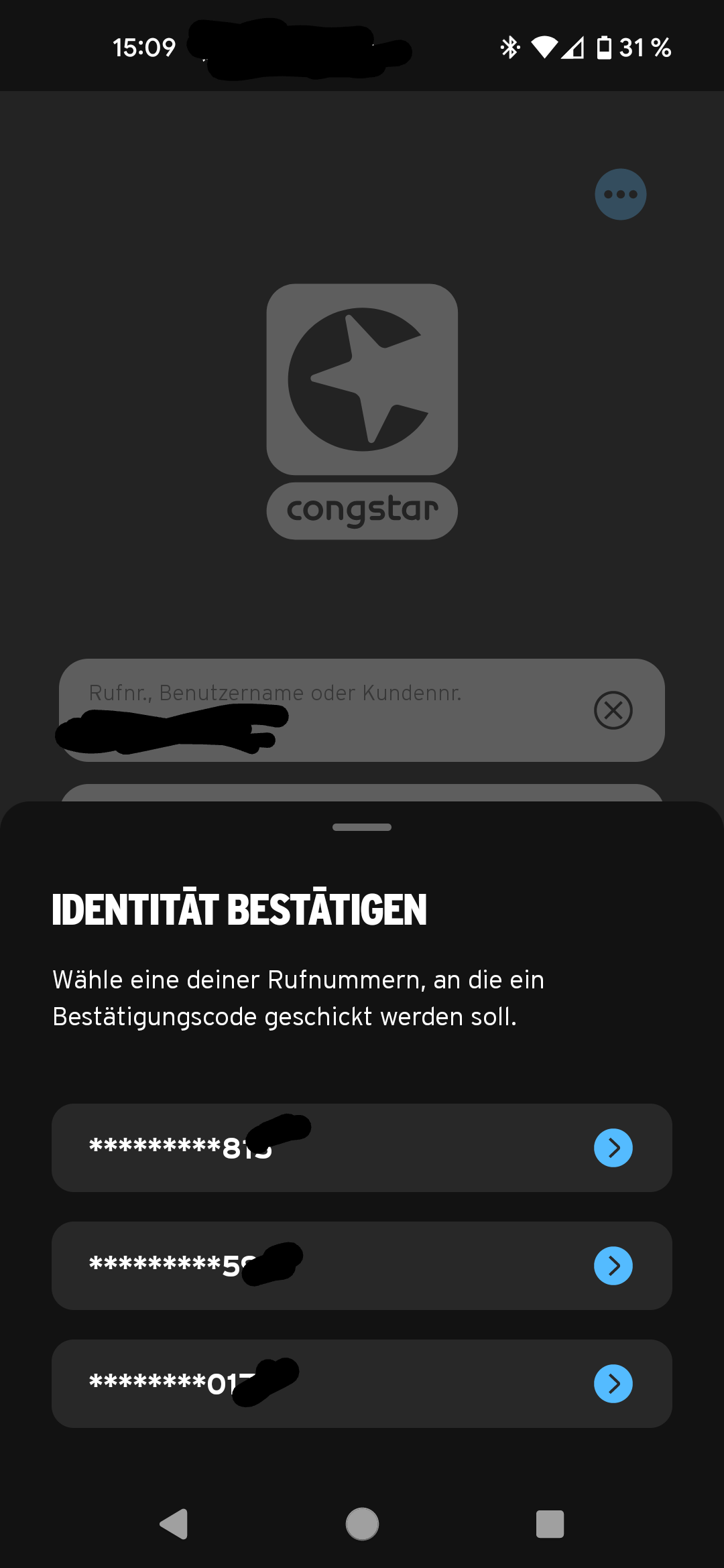Tap the bottom sheet drag handle
The image size is (724, 1568).
362,827
